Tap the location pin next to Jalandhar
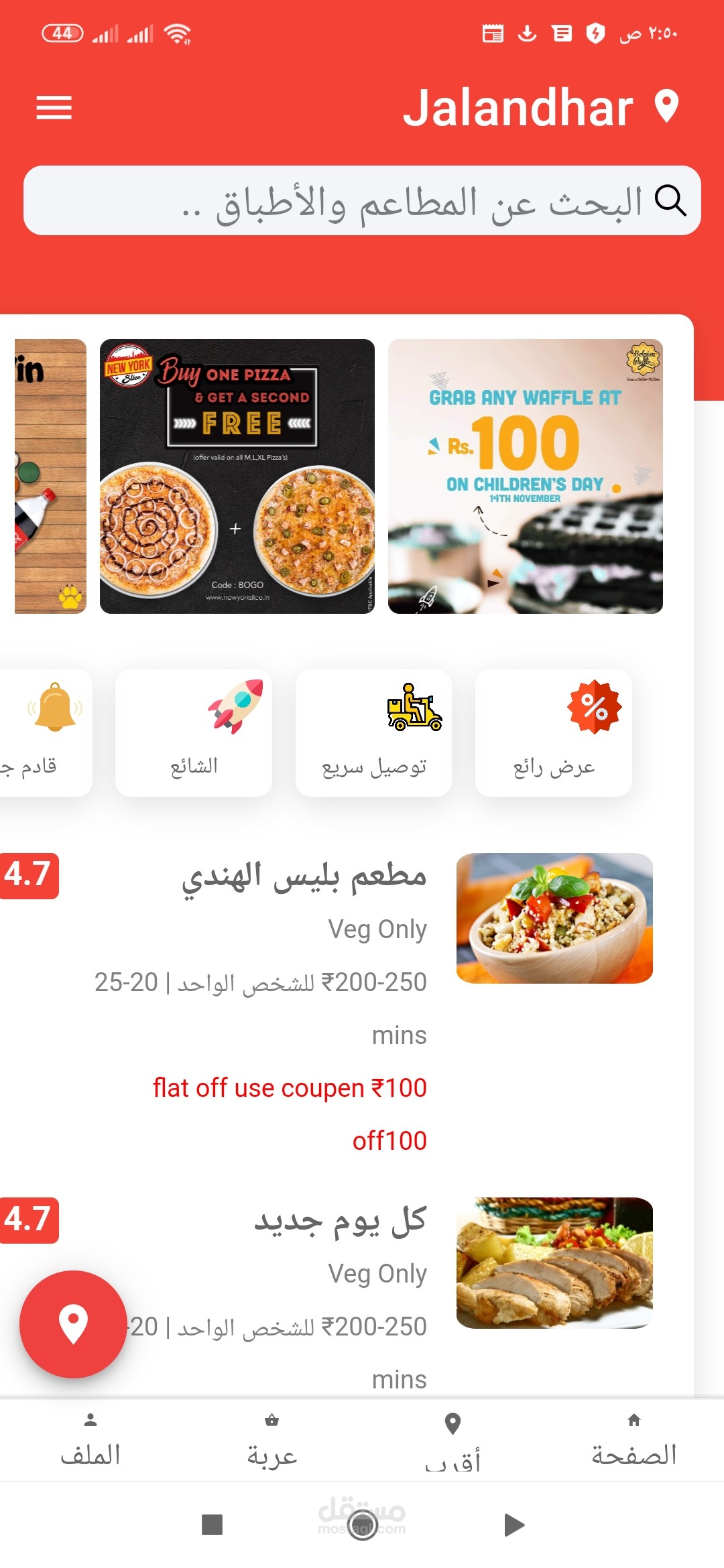 click(664, 107)
